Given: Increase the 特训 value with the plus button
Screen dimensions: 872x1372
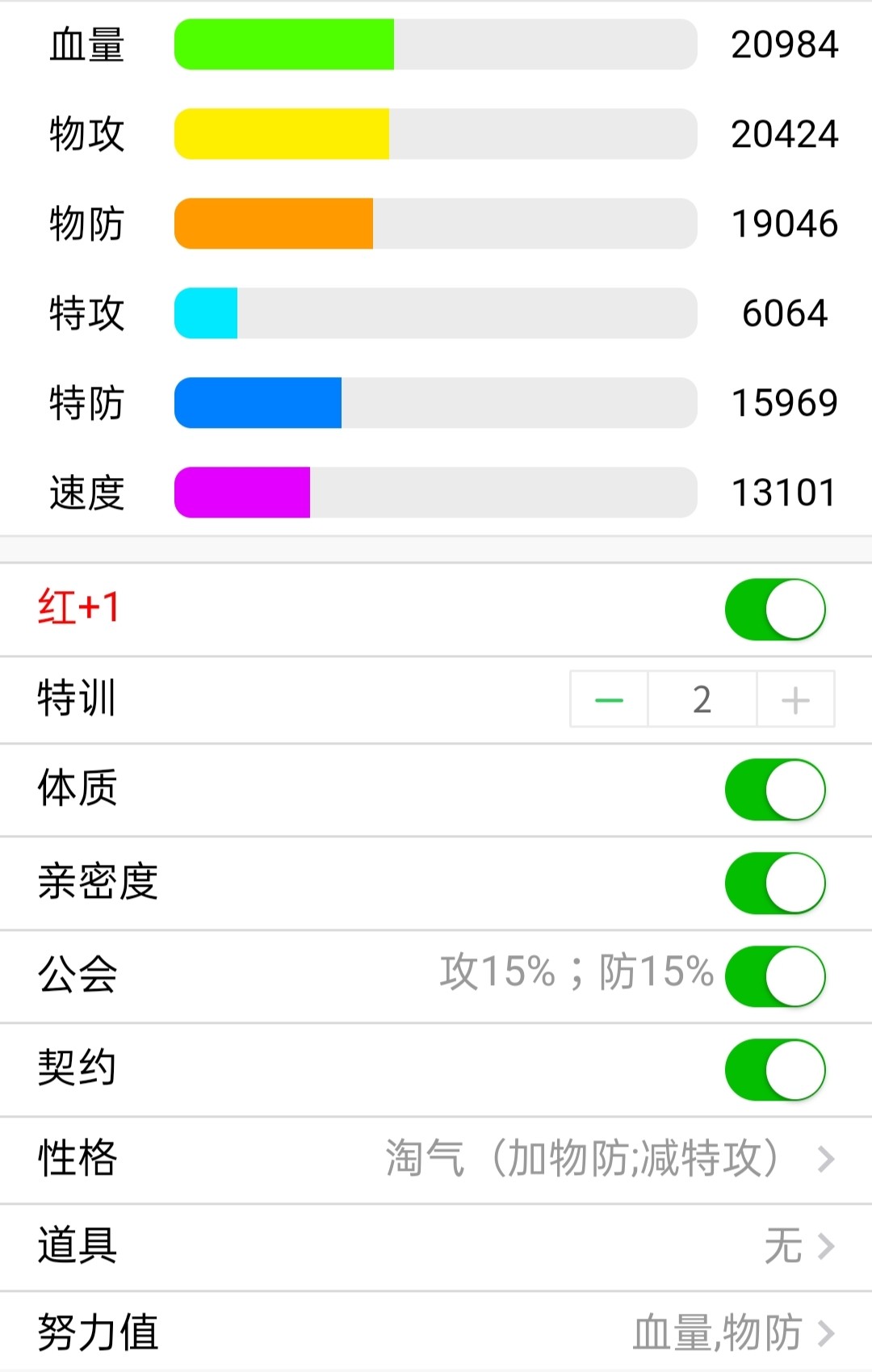Looking at the screenshot, I should pos(795,699).
